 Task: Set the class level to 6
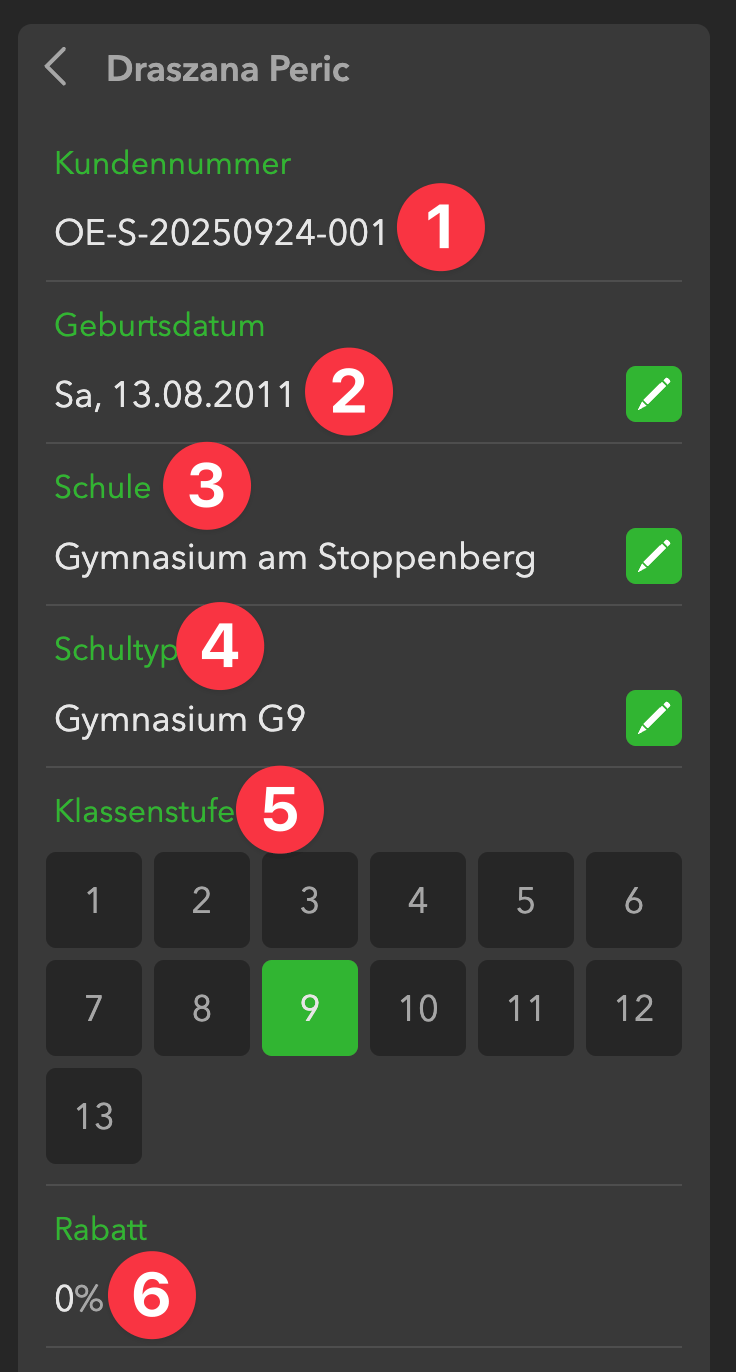coord(634,900)
